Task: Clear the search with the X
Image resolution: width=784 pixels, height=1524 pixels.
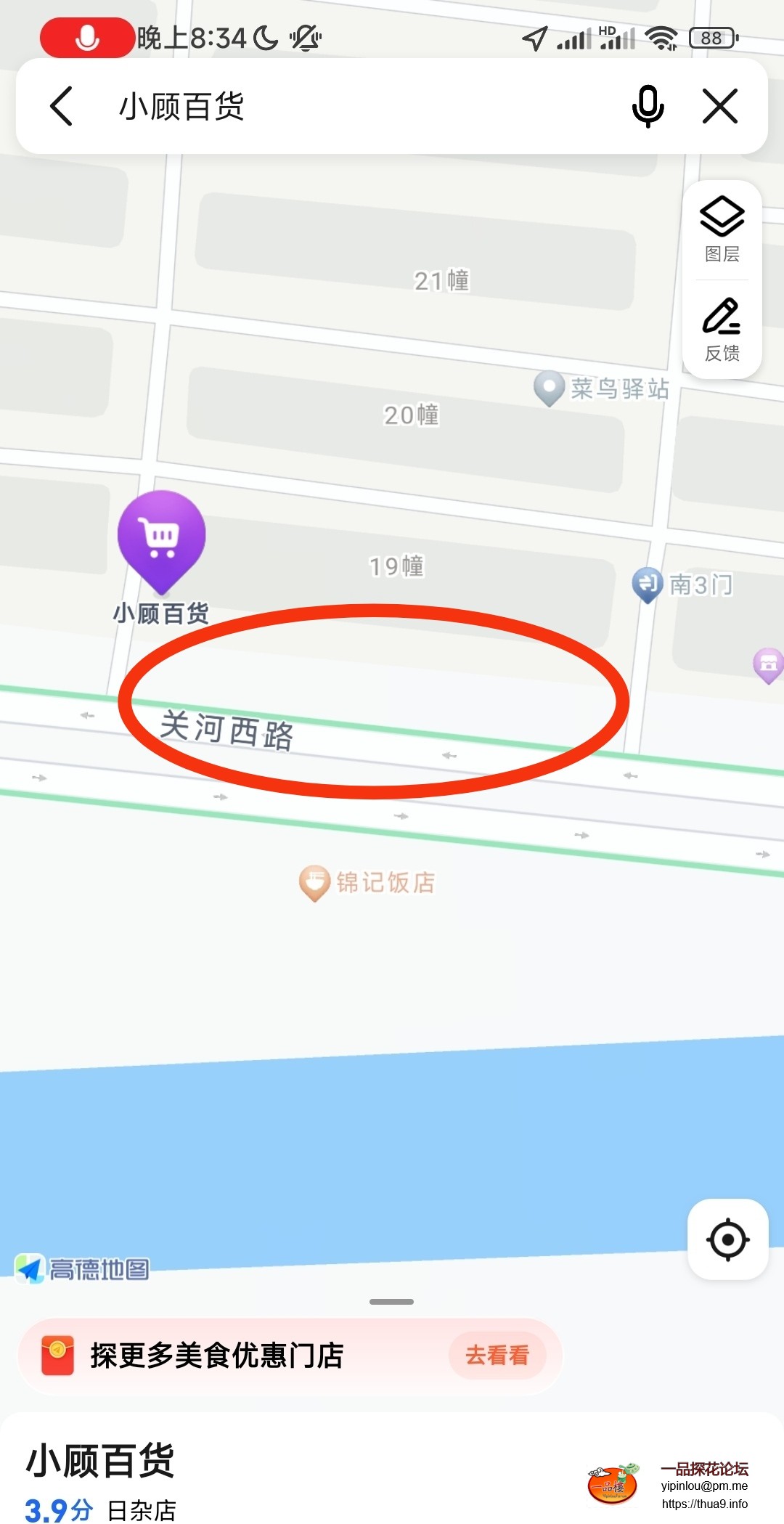Action: [720, 107]
